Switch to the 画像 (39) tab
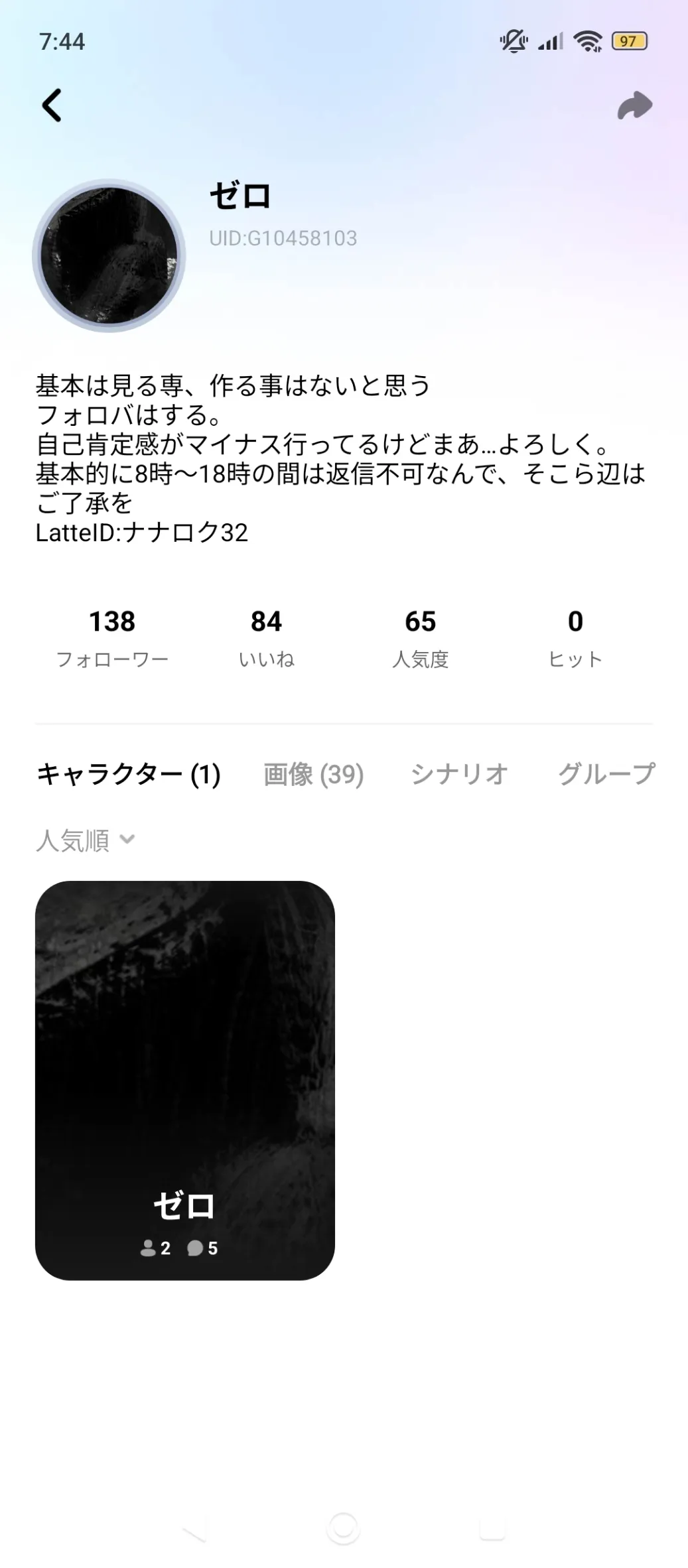The width and height of the screenshot is (688, 1568). click(x=313, y=774)
